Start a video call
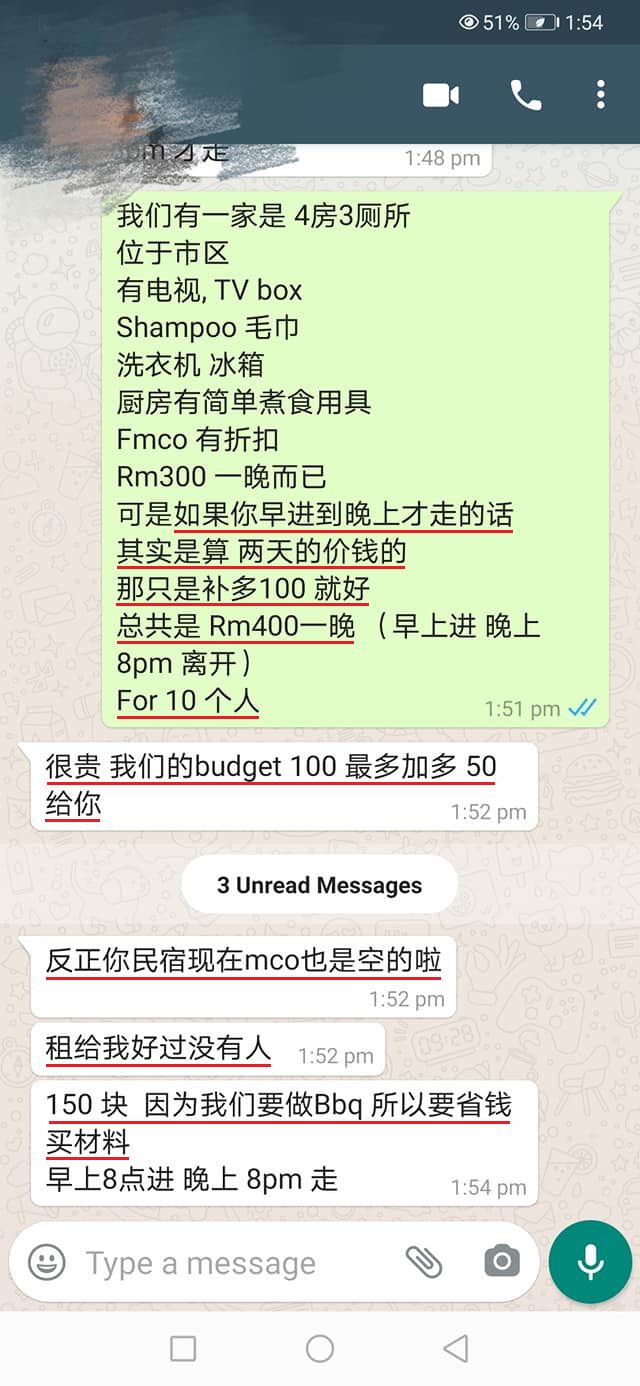The width and height of the screenshot is (640, 1386). tap(441, 95)
